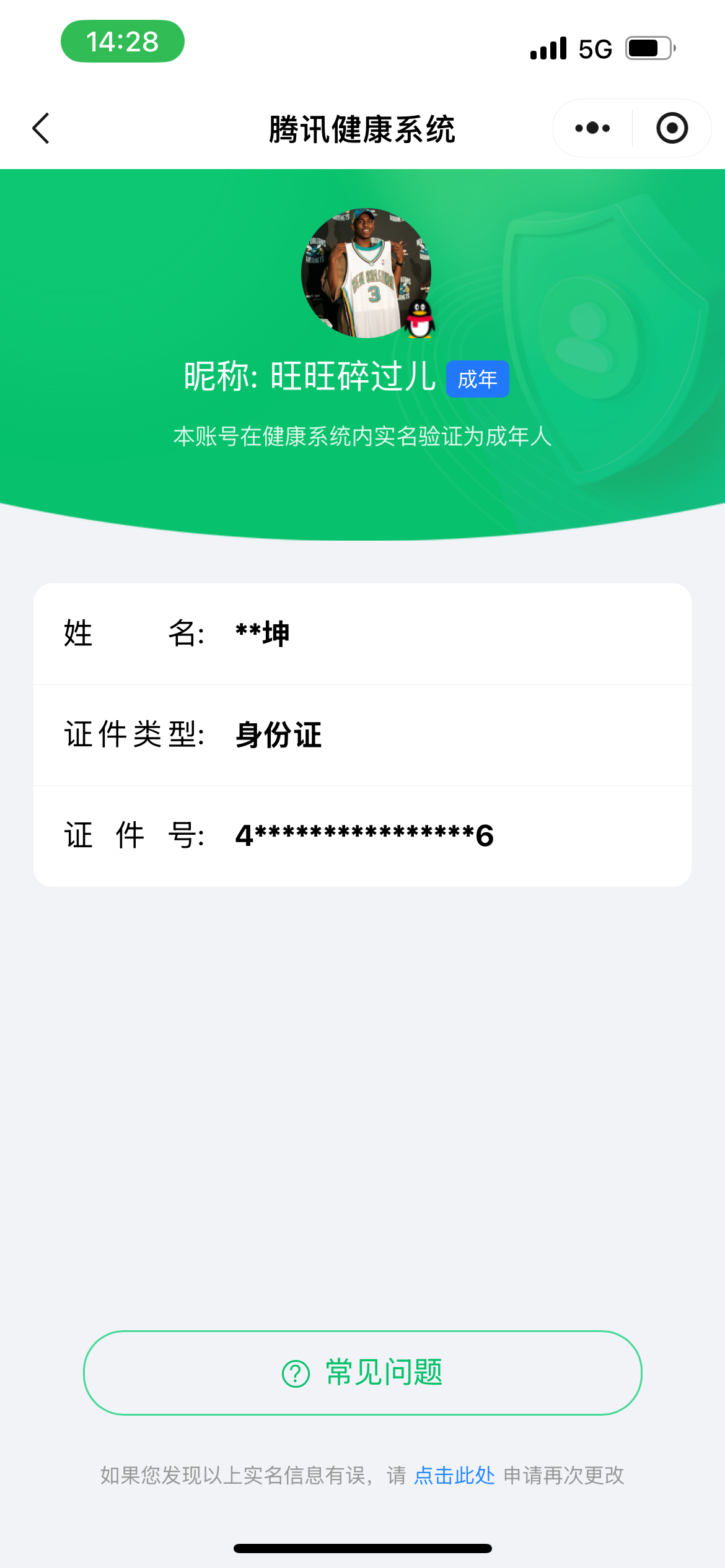The height and width of the screenshot is (1568, 725).
Task: Tap 点击此处 link to request info change
Action: pyautogui.click(x=454, y=1475)
